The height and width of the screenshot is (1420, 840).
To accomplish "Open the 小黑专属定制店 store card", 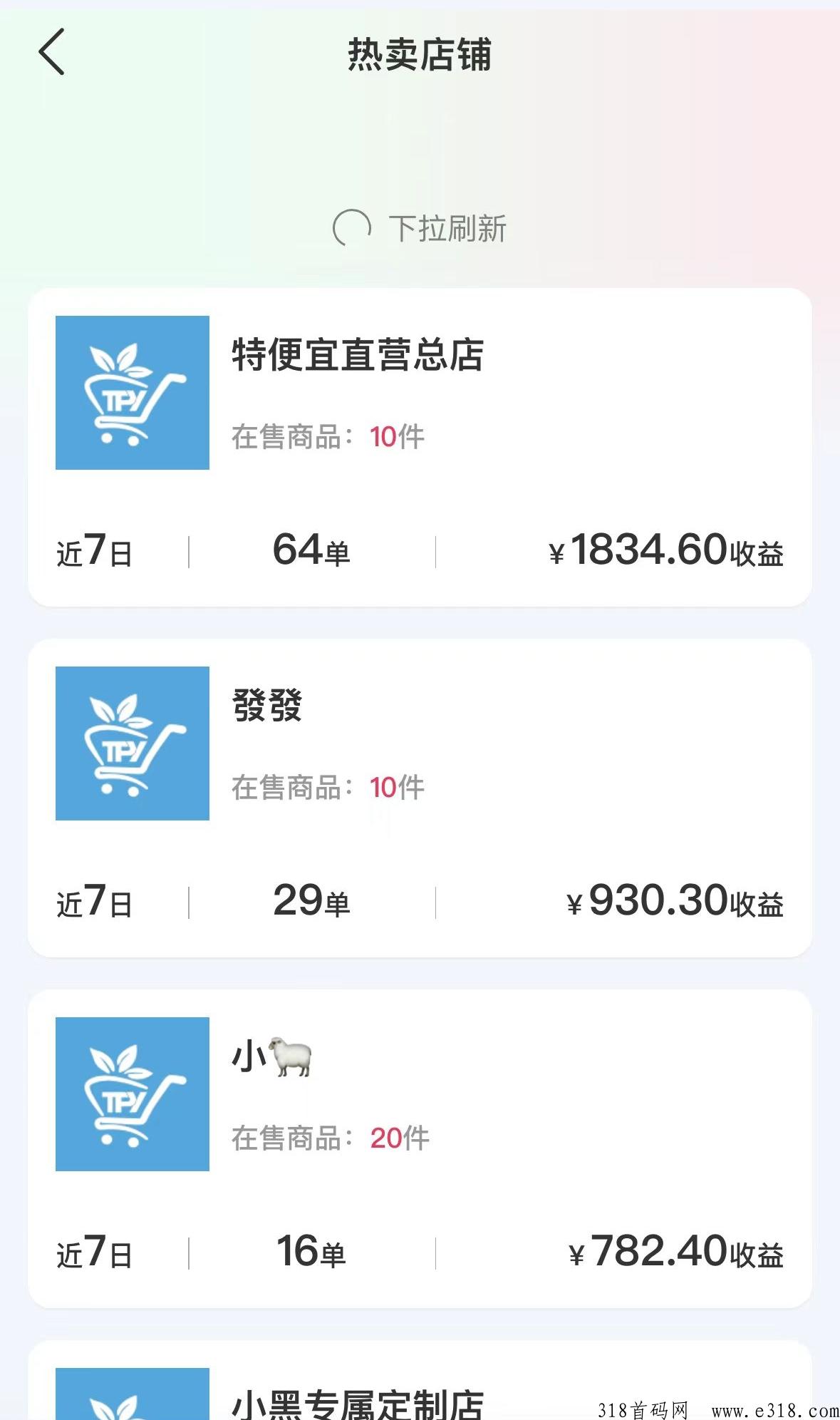I will (x=420, y=1380).
